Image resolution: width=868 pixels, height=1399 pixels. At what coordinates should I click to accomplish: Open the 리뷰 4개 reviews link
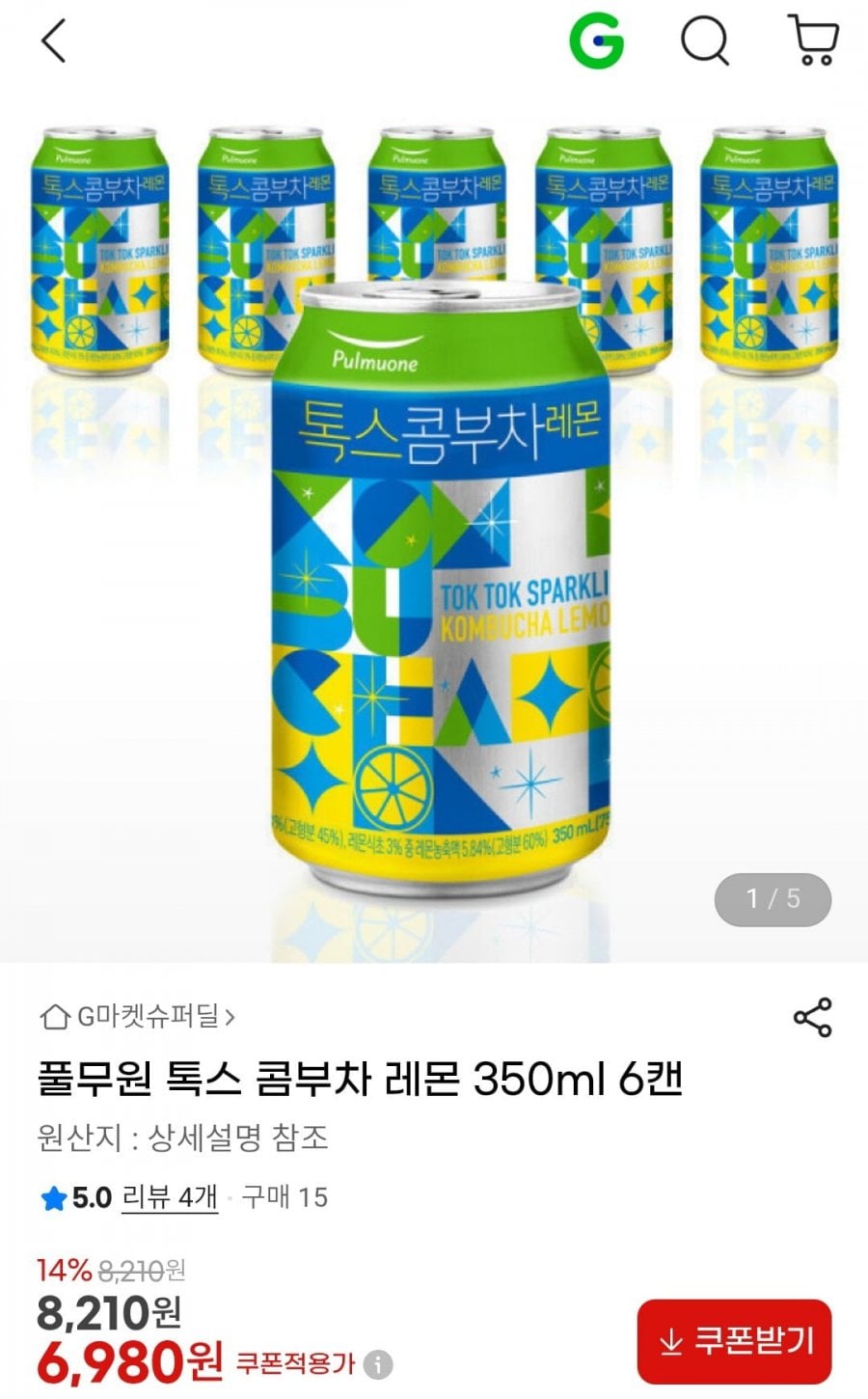pyautogui.click(x=170, y=1197)
